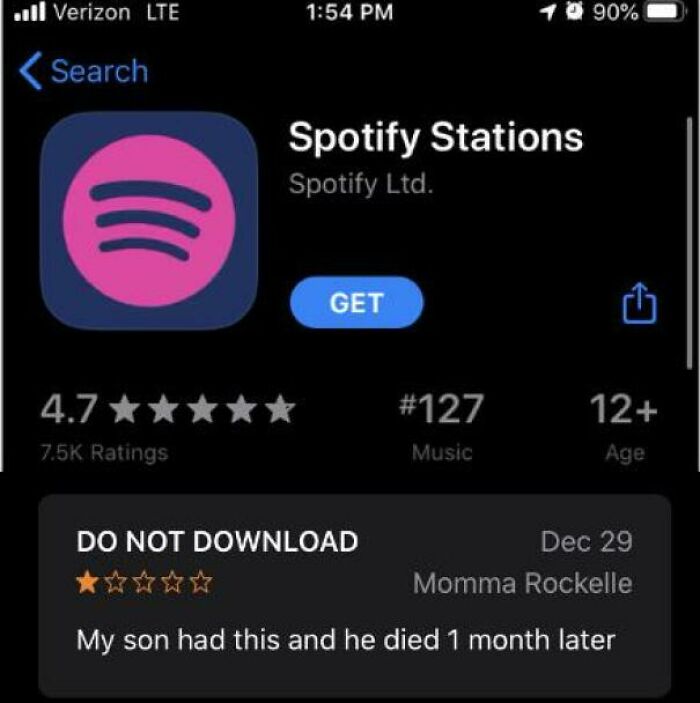Tap GET to download Spotify Stations
700x703 pixels.
356,302
